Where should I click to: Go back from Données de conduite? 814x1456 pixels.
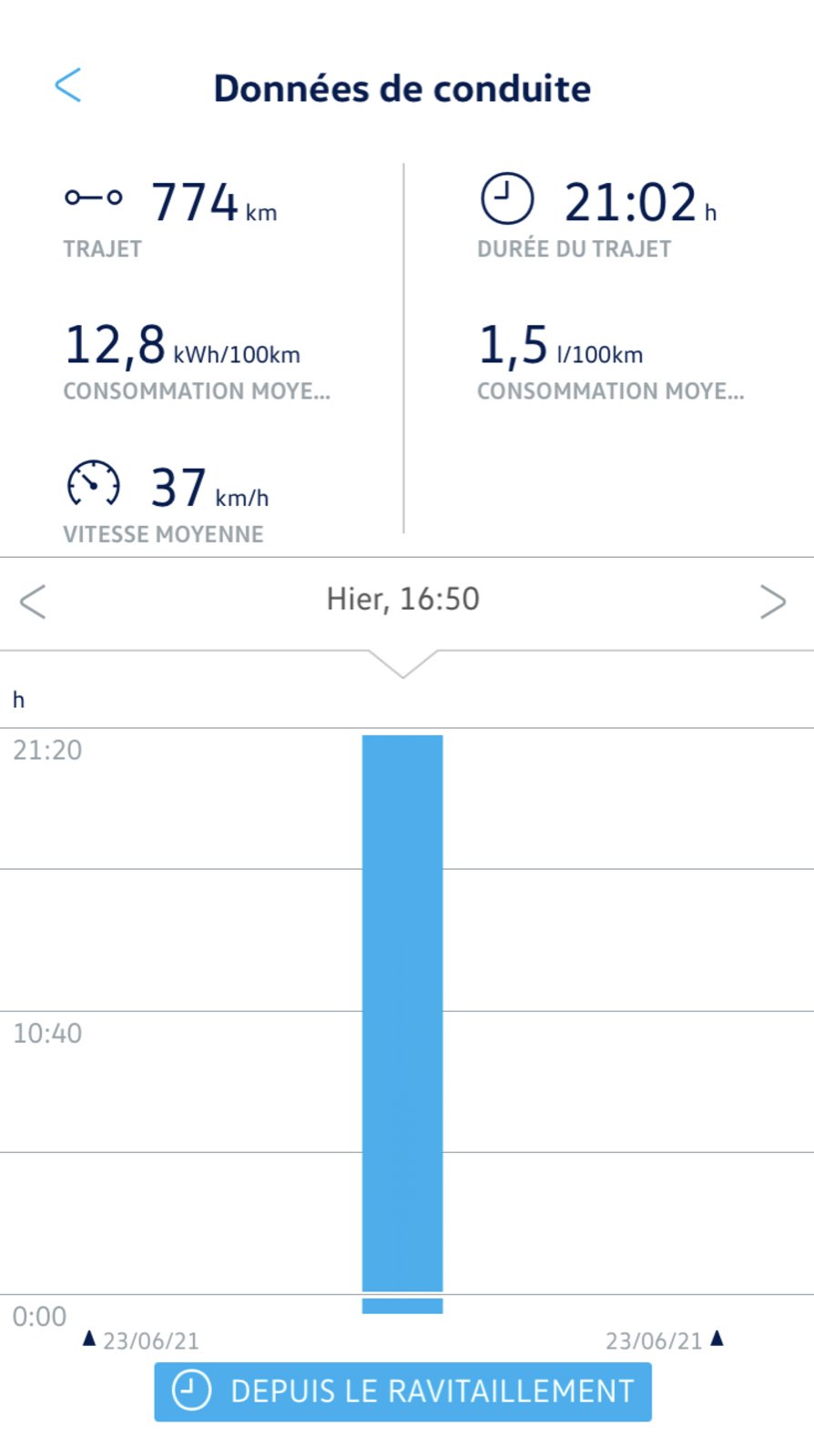tap(68, 86)
